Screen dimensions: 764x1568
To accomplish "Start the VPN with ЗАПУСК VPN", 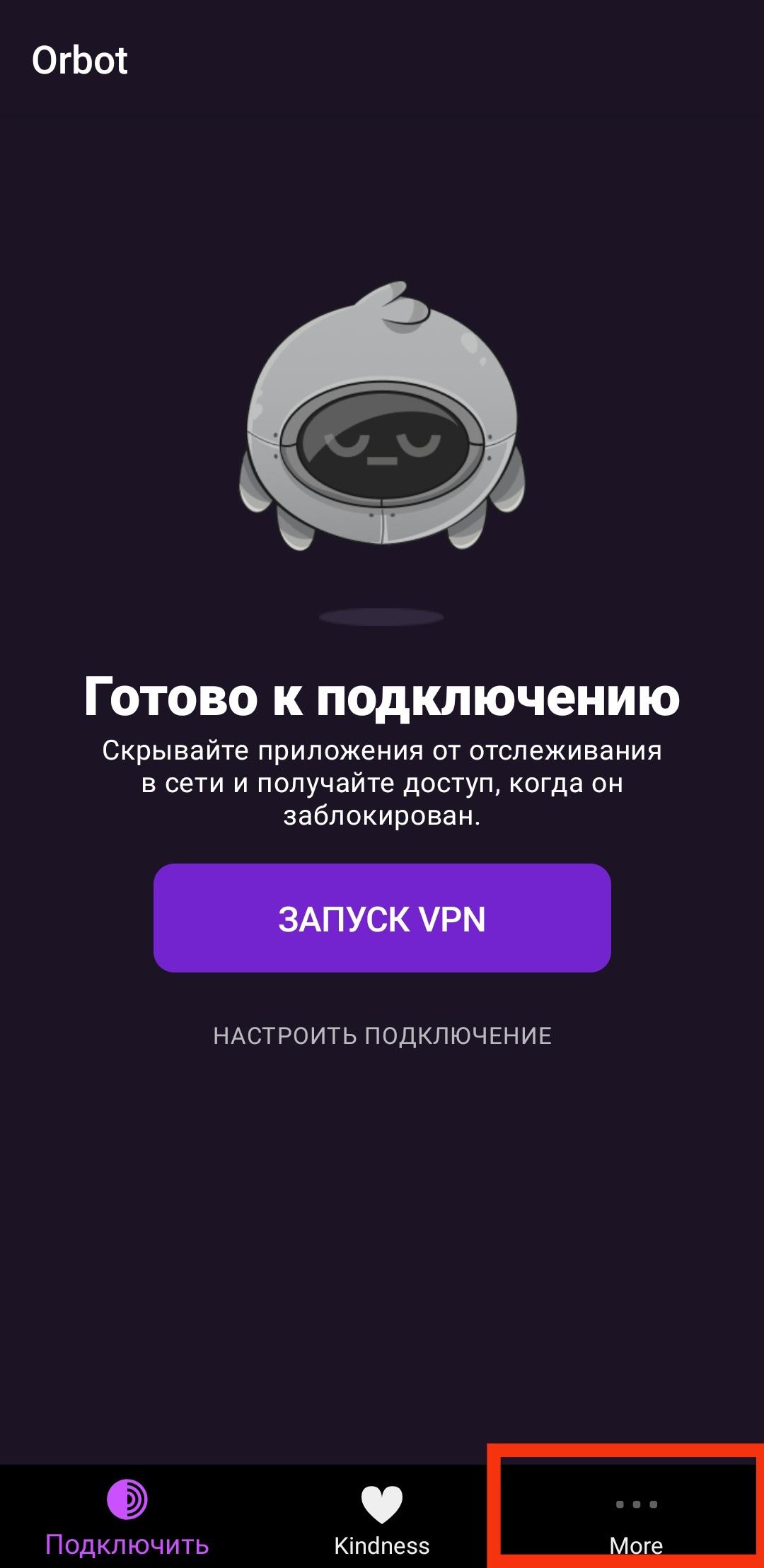I will 382,918.
